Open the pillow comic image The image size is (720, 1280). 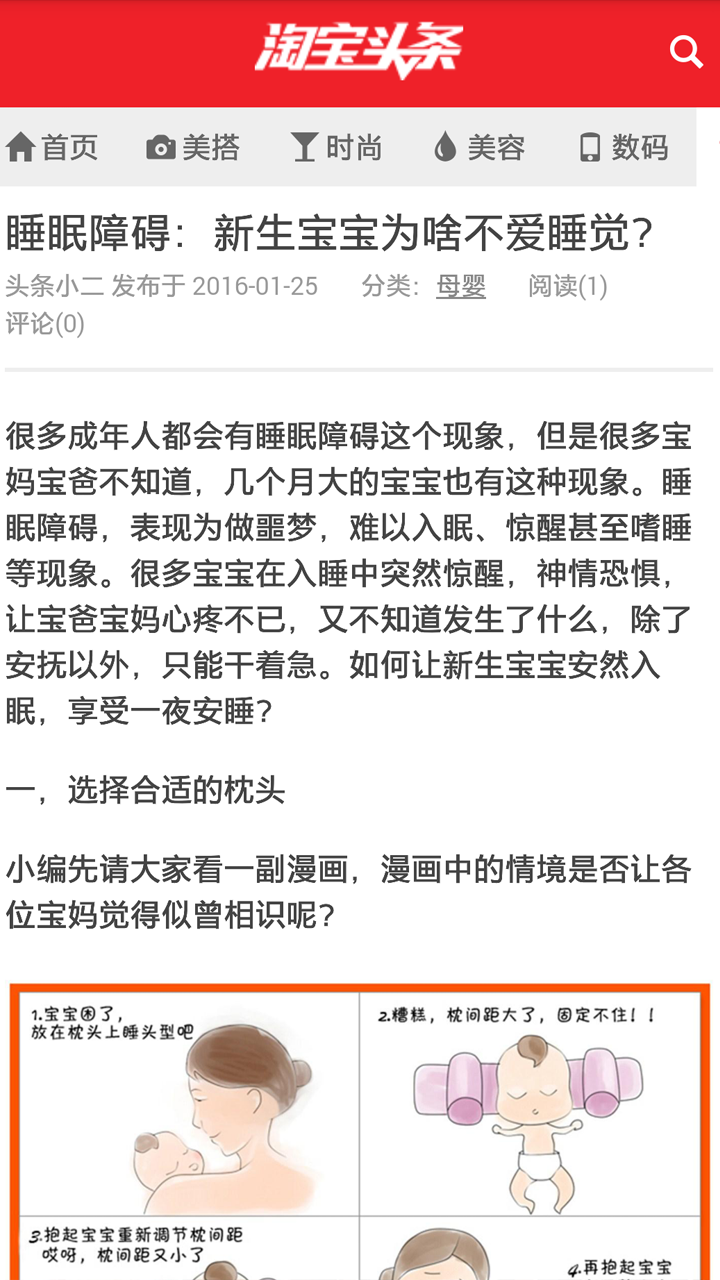coord(360,1130)
